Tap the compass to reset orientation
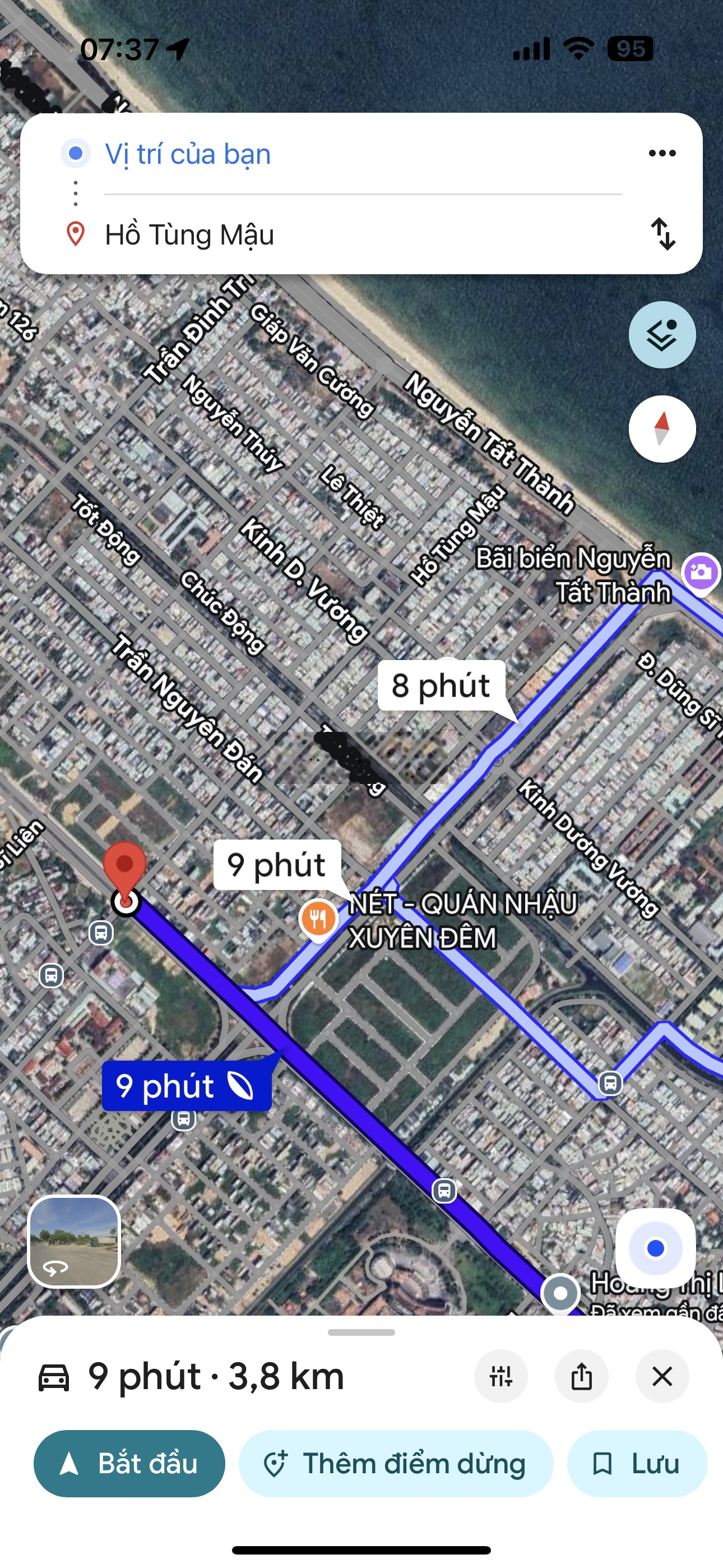Viewport: 723px width, 1568px height. 661,429
